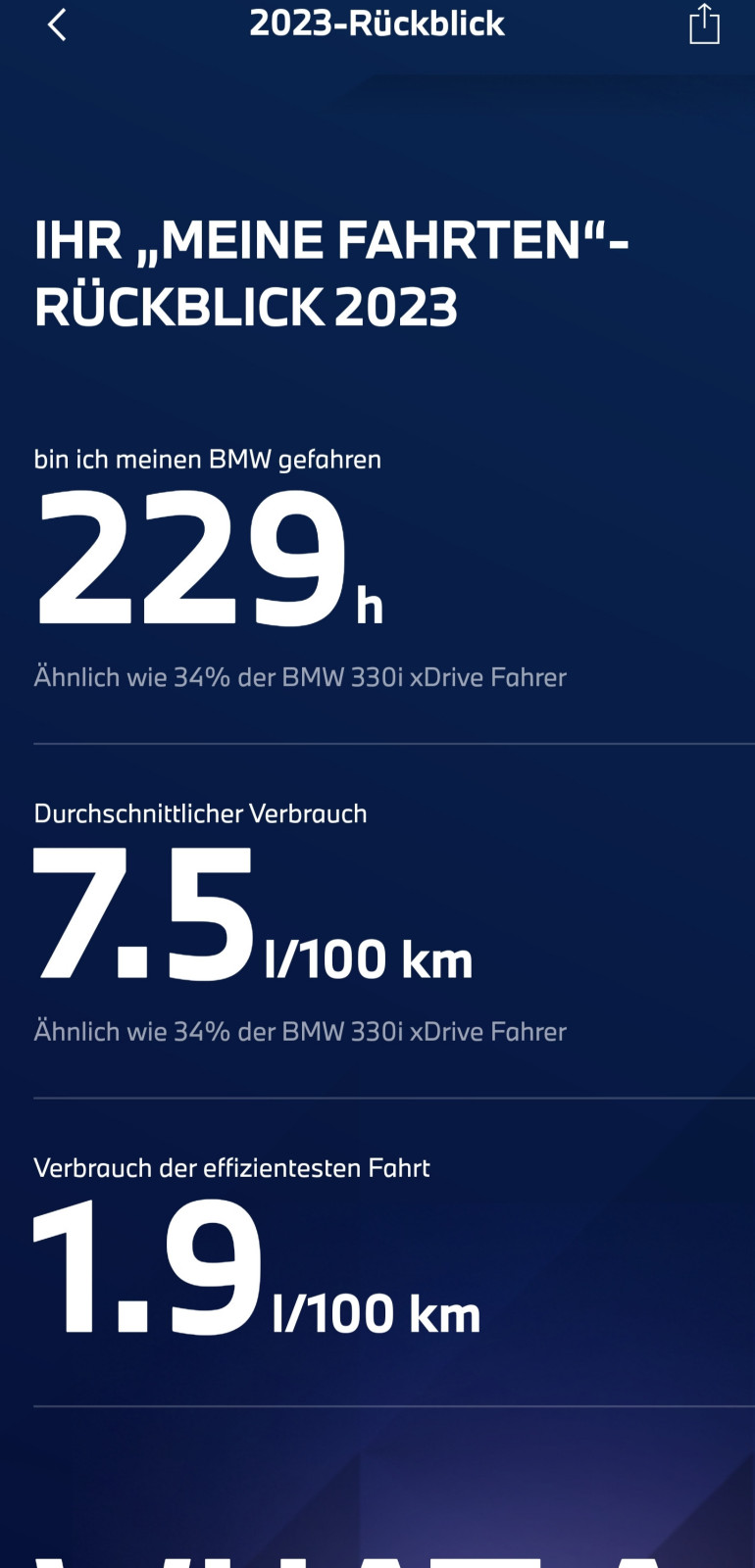Expand the 'Durchschnittlicher Verbrauch' section
Viewport: 755px width, 1568px height.
pos(200,812)
